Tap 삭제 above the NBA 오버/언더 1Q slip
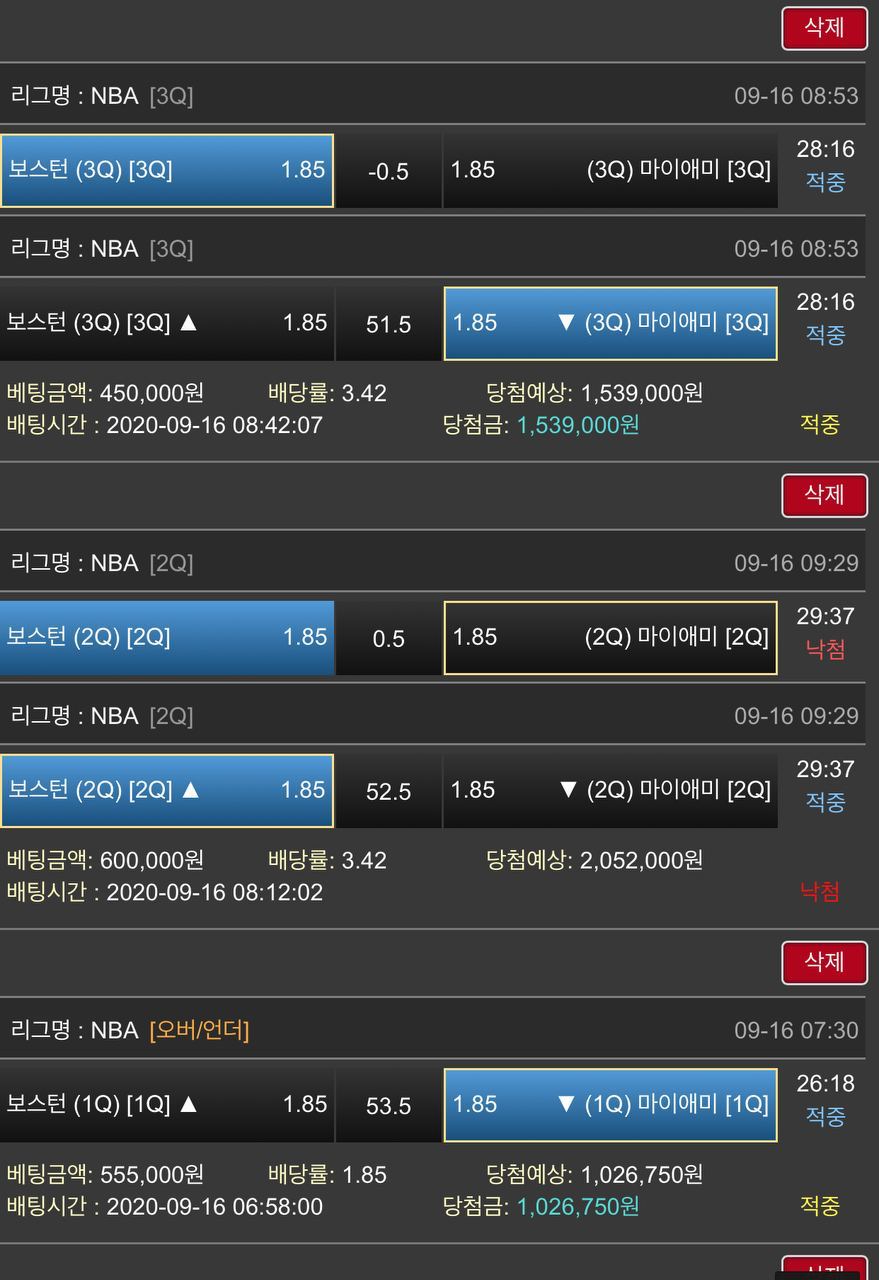Screen dimensions: 879x1280 (824, 962)
